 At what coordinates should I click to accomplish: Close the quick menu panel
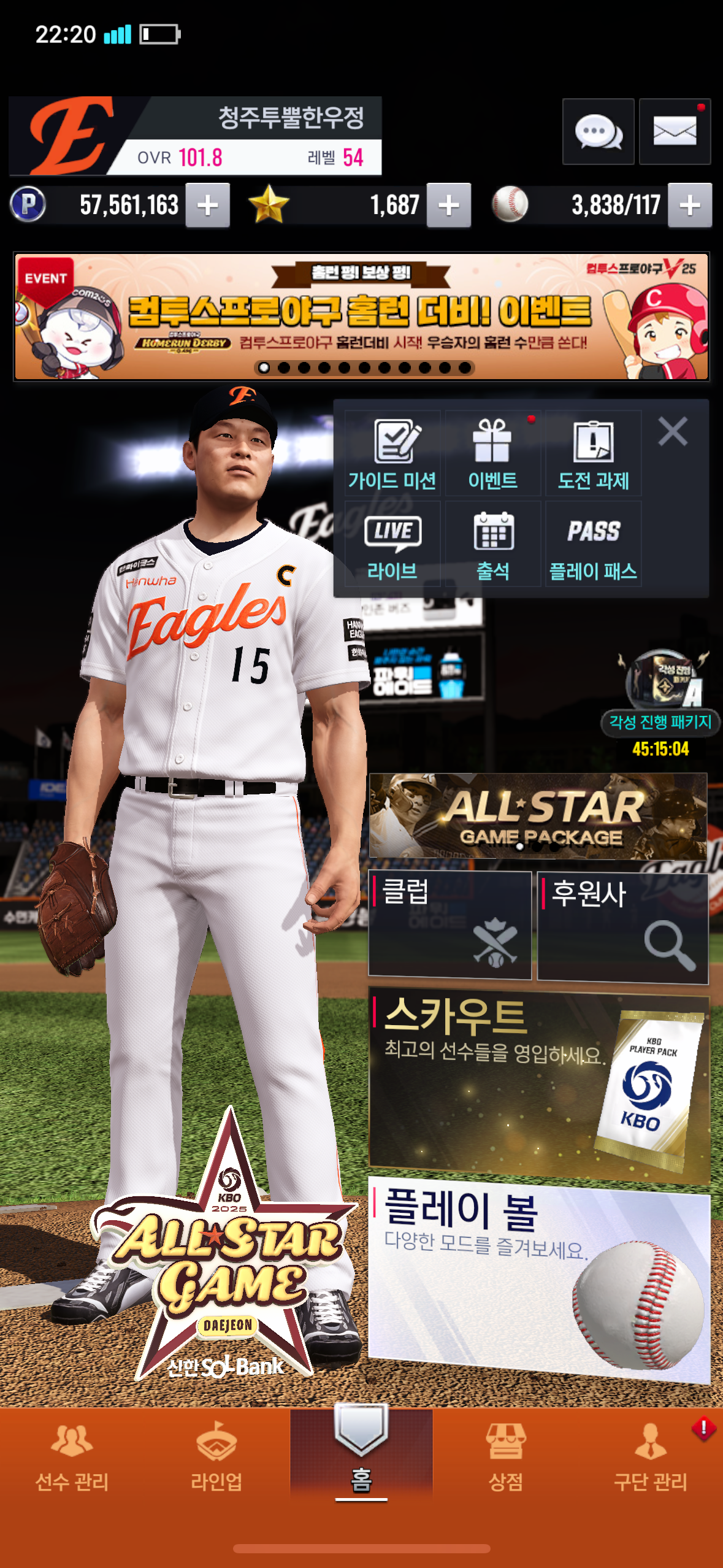[673, 431]
